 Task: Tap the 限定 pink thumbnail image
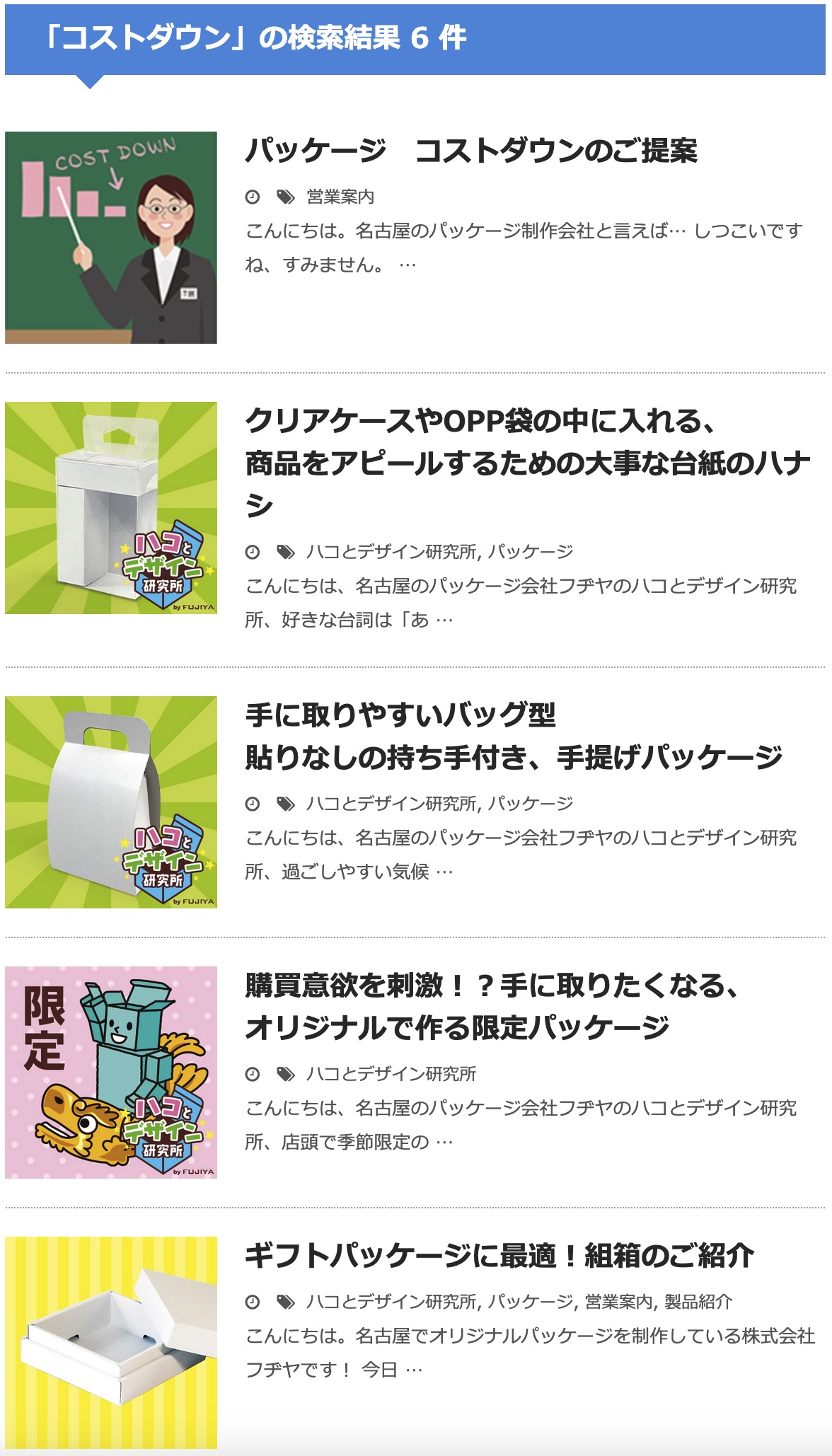click(111, 1073)
